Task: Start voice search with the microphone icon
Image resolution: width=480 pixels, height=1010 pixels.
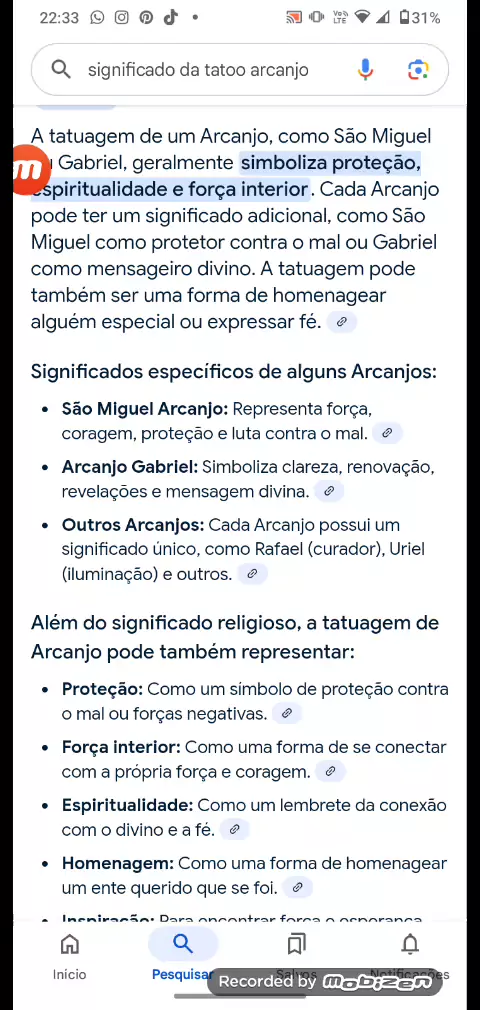Action: coord(365,70)
